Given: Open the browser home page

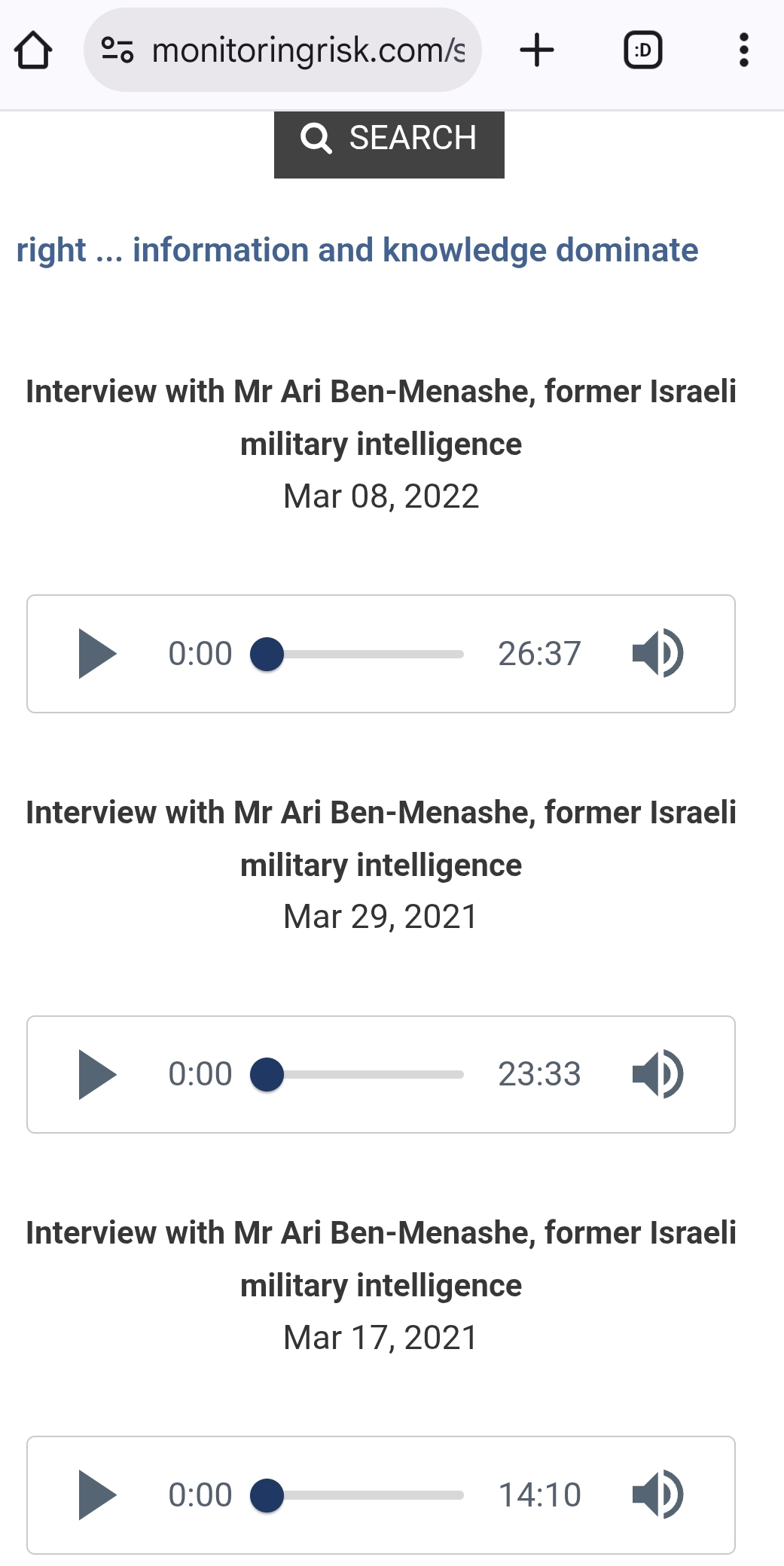Looking at the screenshot, I should (33, 50).
